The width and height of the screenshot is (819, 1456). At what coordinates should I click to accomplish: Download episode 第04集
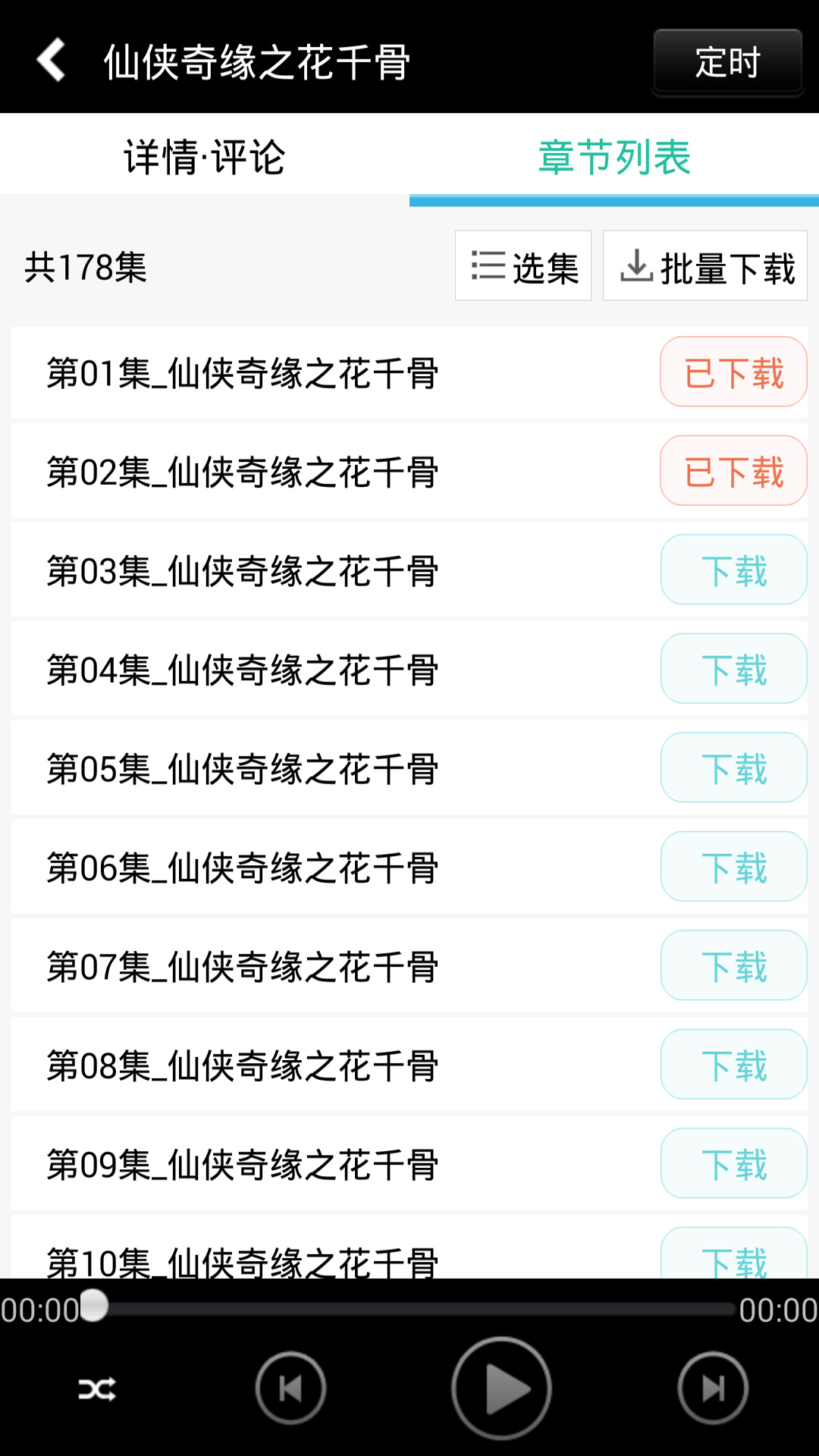pyautogui.click(x=733, y=669)
